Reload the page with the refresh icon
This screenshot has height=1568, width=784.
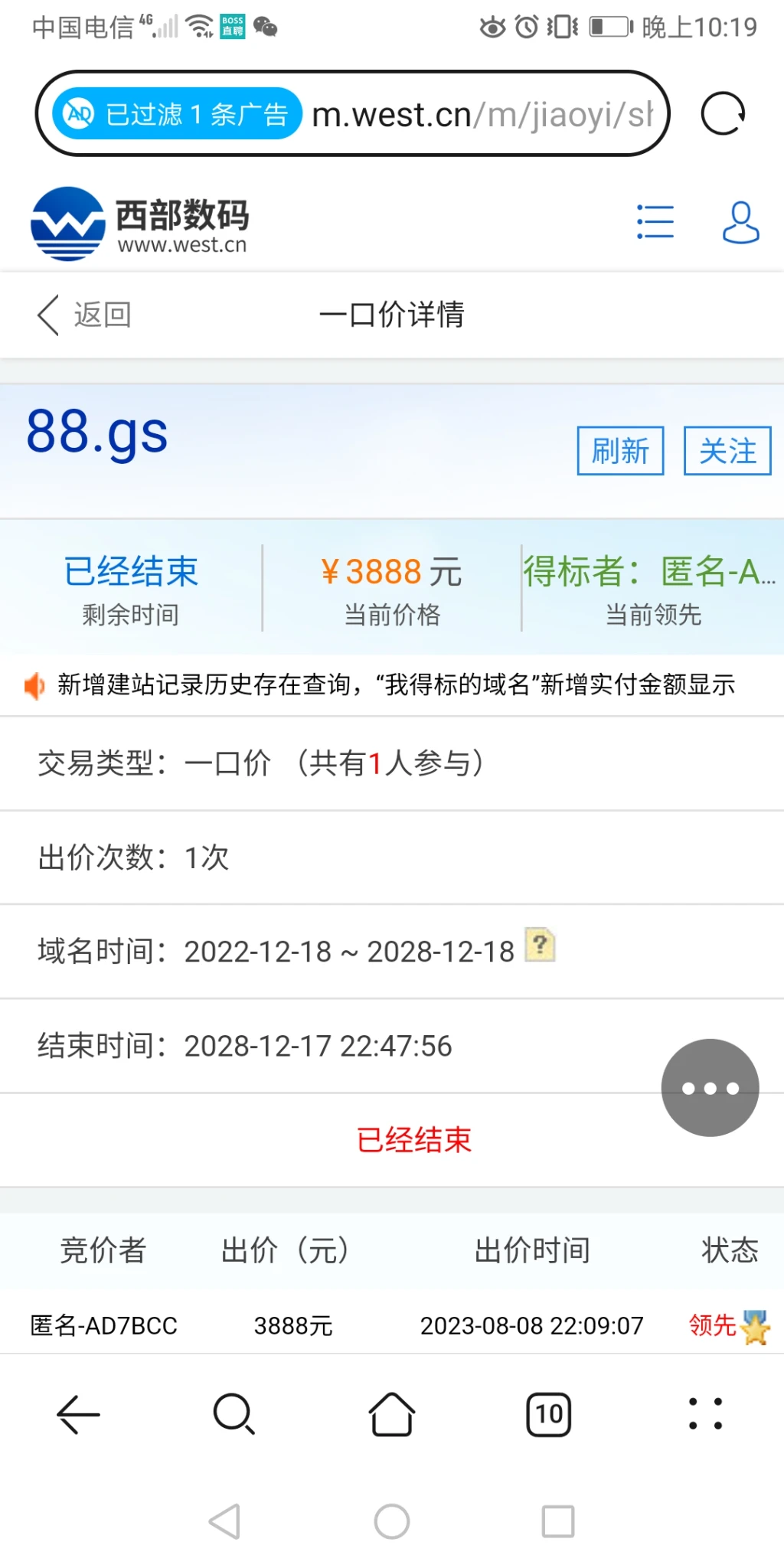(x=723, y=114)
